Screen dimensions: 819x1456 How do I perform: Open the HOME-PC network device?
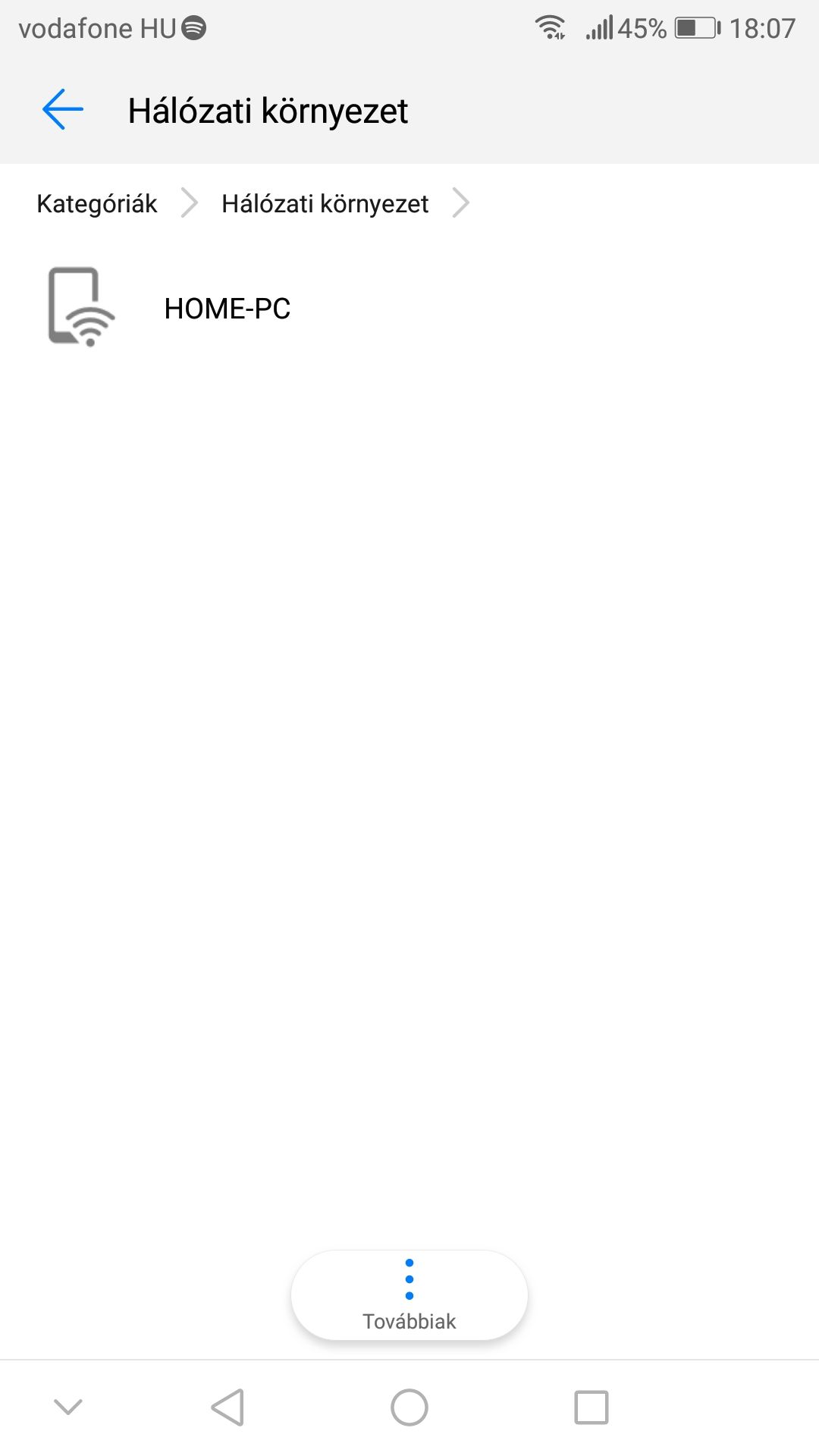click(409, 308)
